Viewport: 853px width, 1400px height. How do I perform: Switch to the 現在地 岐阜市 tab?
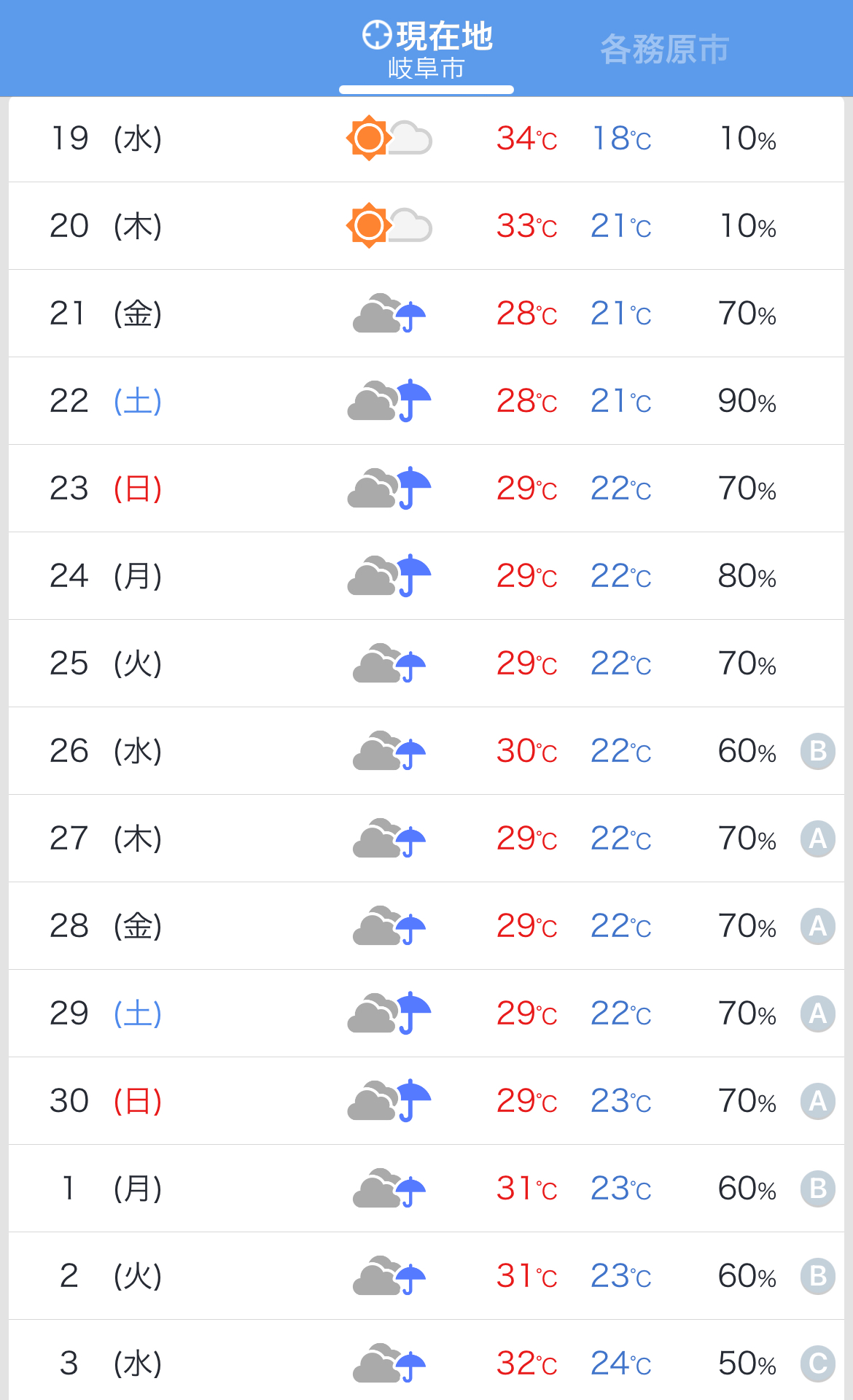pos(427,50)
